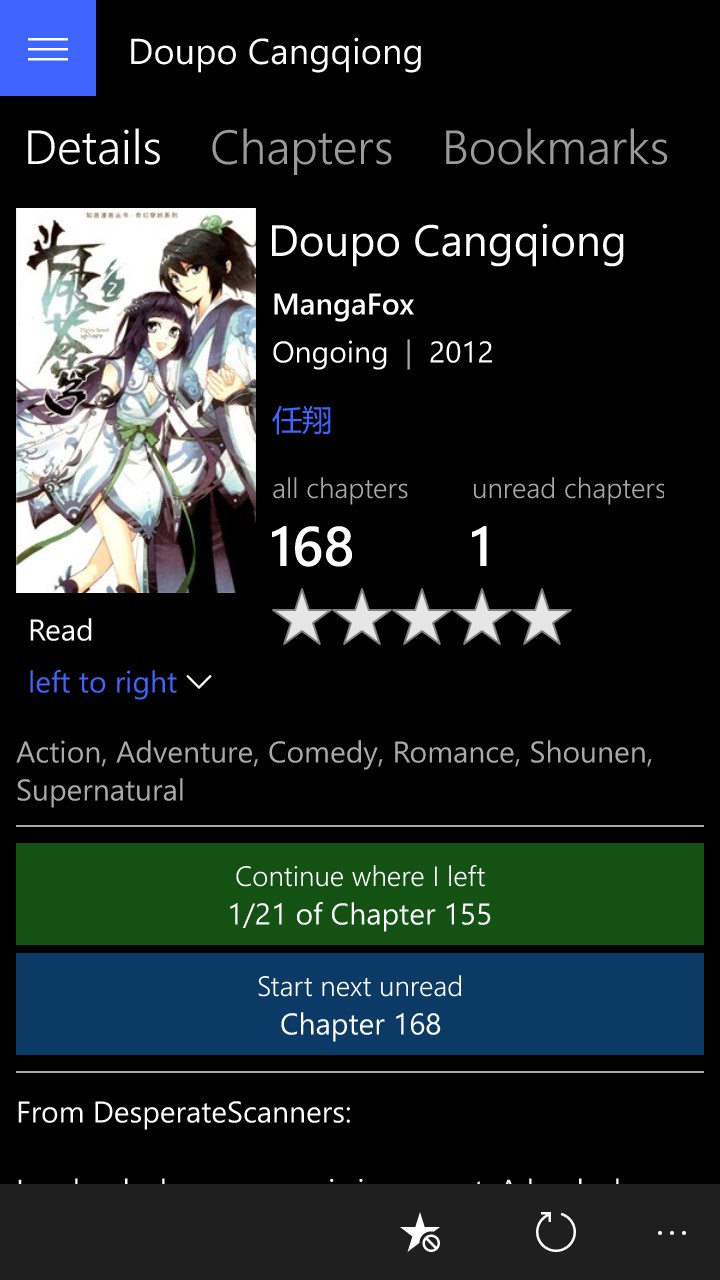Continue reading Chapter 155

click(360, 895)
